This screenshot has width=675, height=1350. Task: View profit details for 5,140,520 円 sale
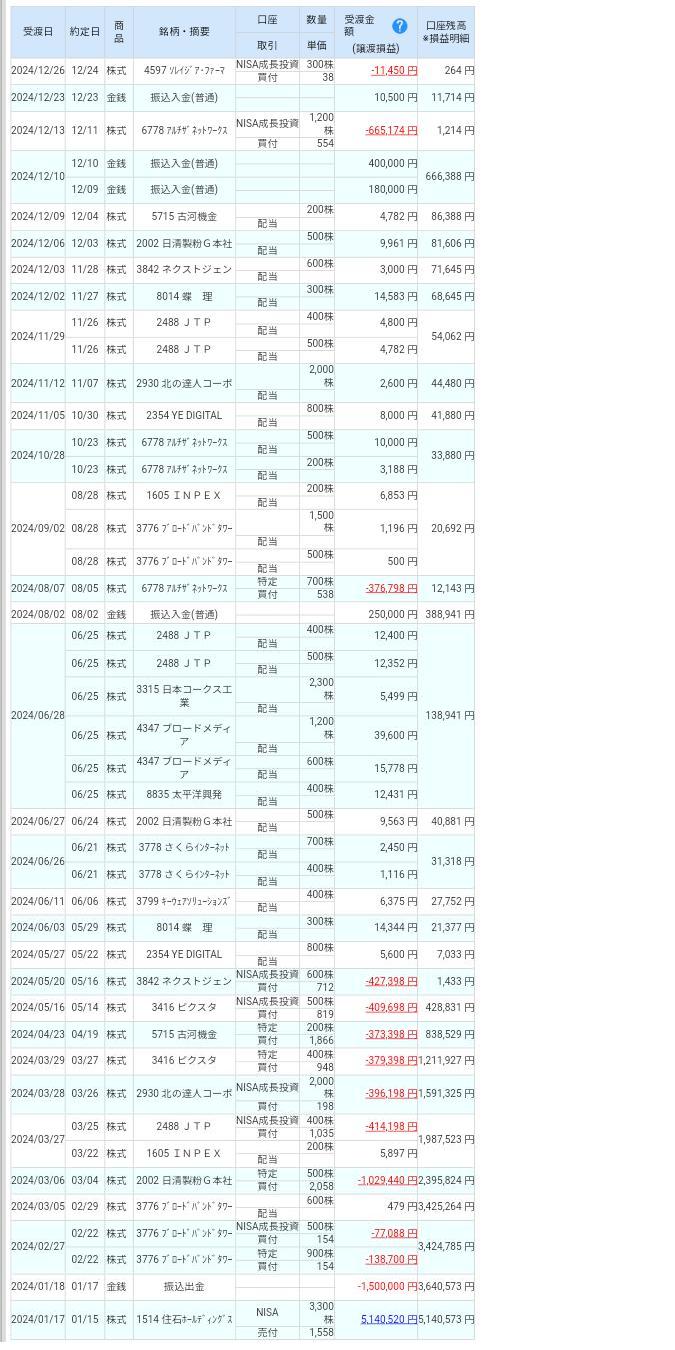tap(389, 1319)
